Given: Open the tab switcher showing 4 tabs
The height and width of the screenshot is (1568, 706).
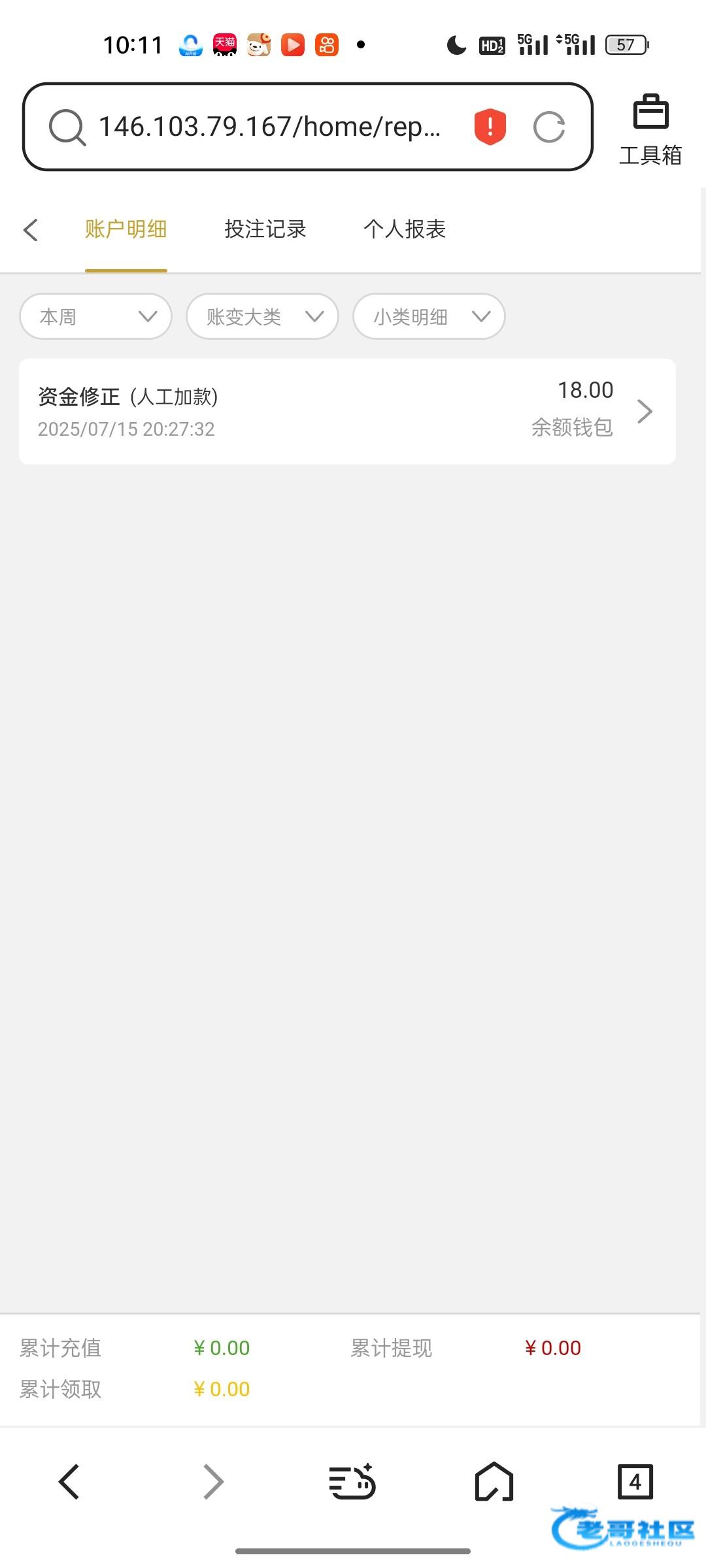Looking at the screenshot, I should point(635,1481).
